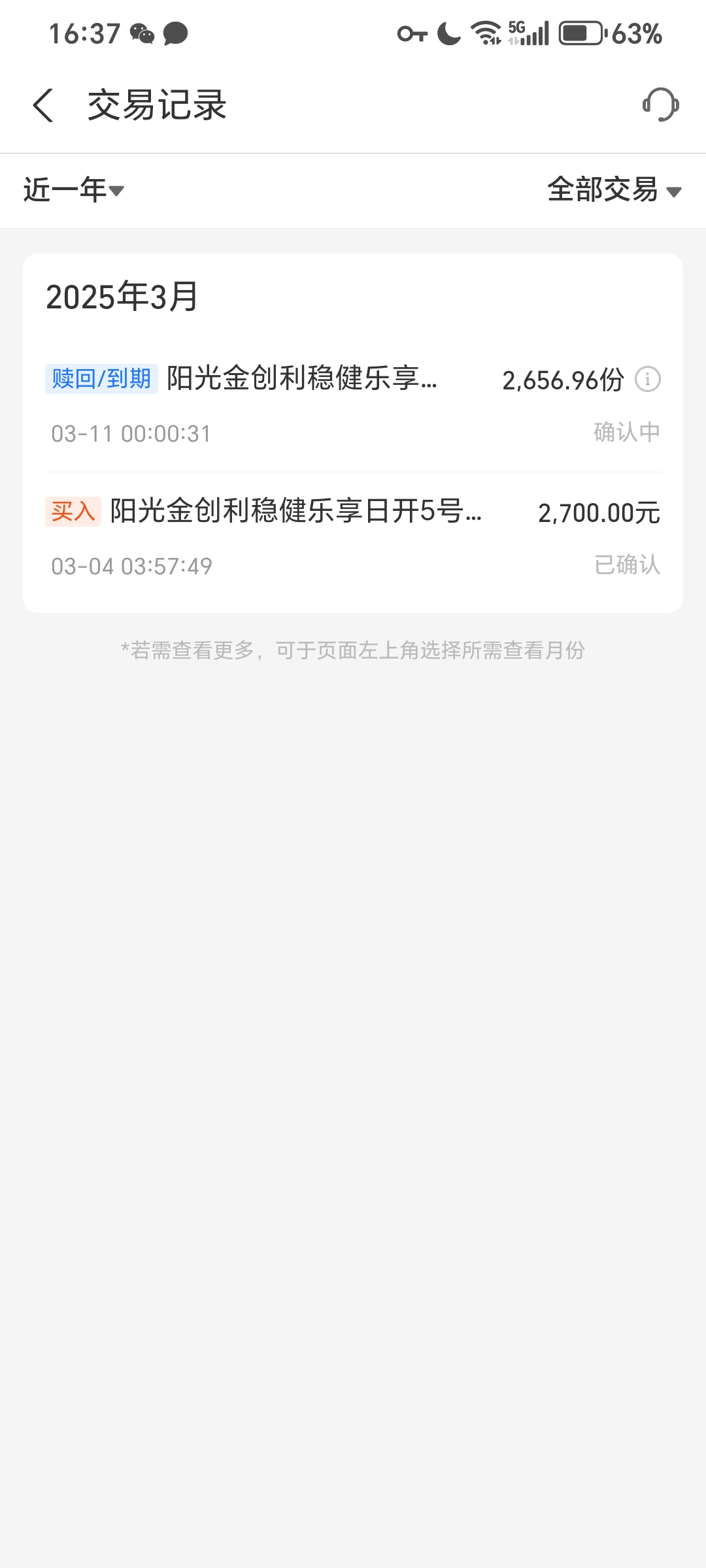Open the 全部交易 transaction type filter

pos(614,190)
